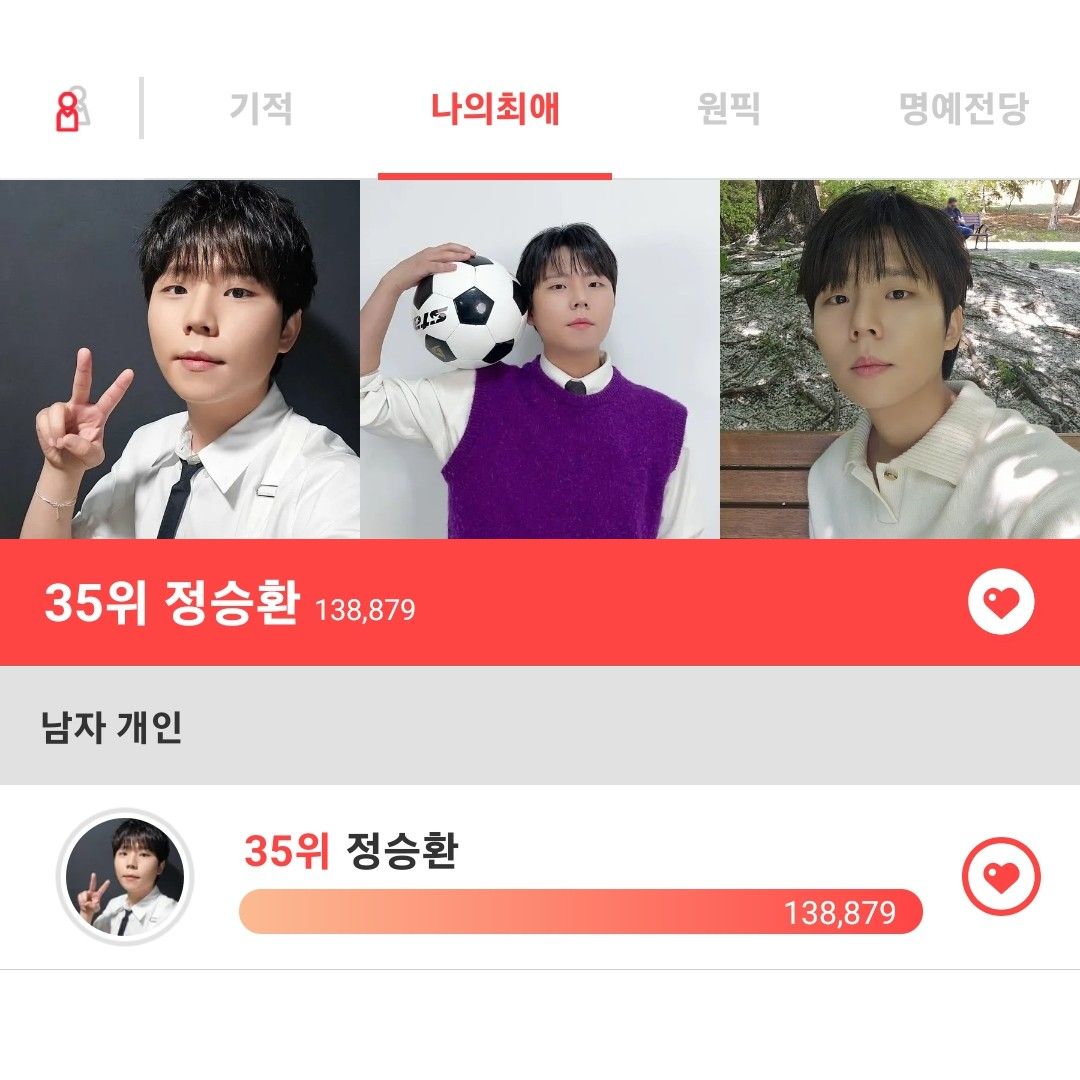Vote with the heart beside the 138,879 bar
The image size is (1080, 1080).
click(x=1001, y=877)
